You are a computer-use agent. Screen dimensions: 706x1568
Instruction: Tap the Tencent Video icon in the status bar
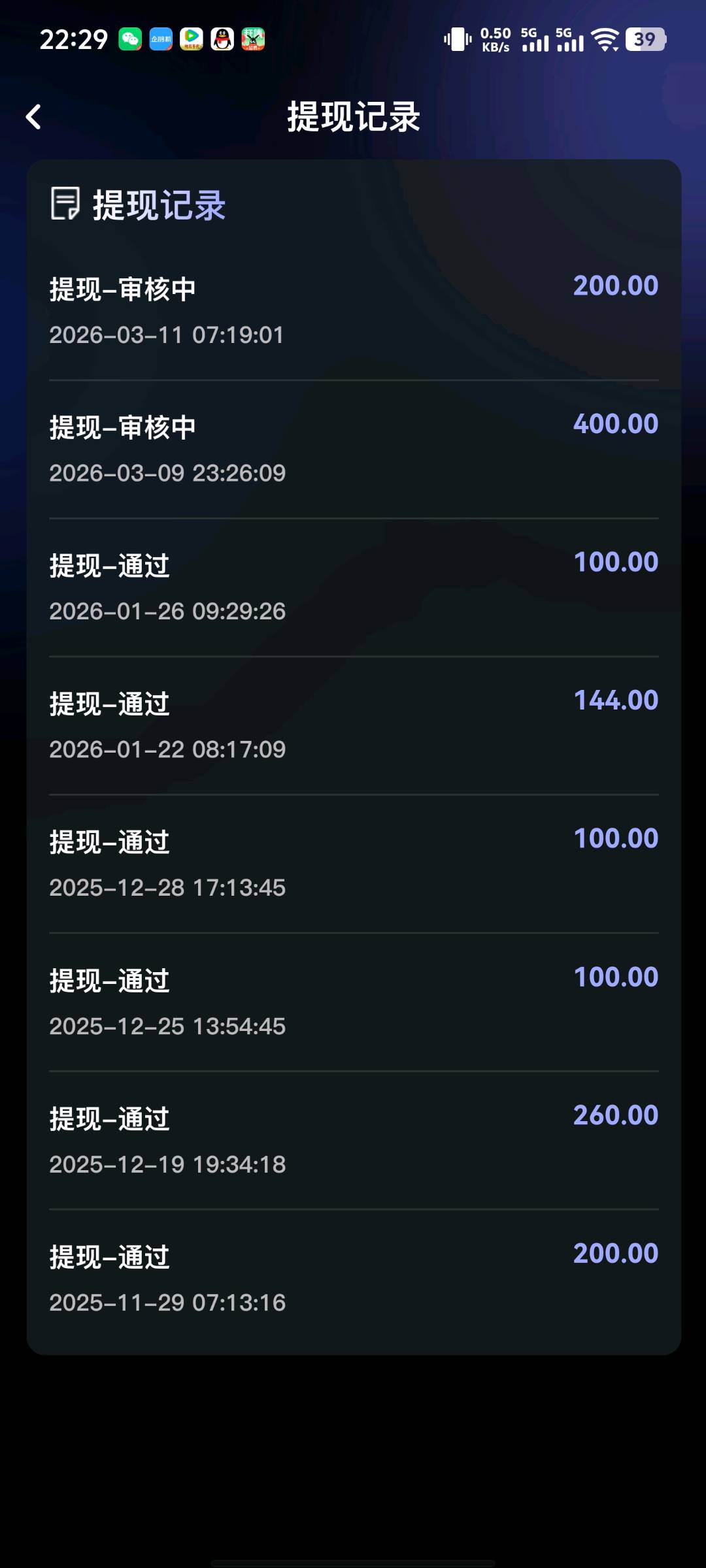point(191,37)
